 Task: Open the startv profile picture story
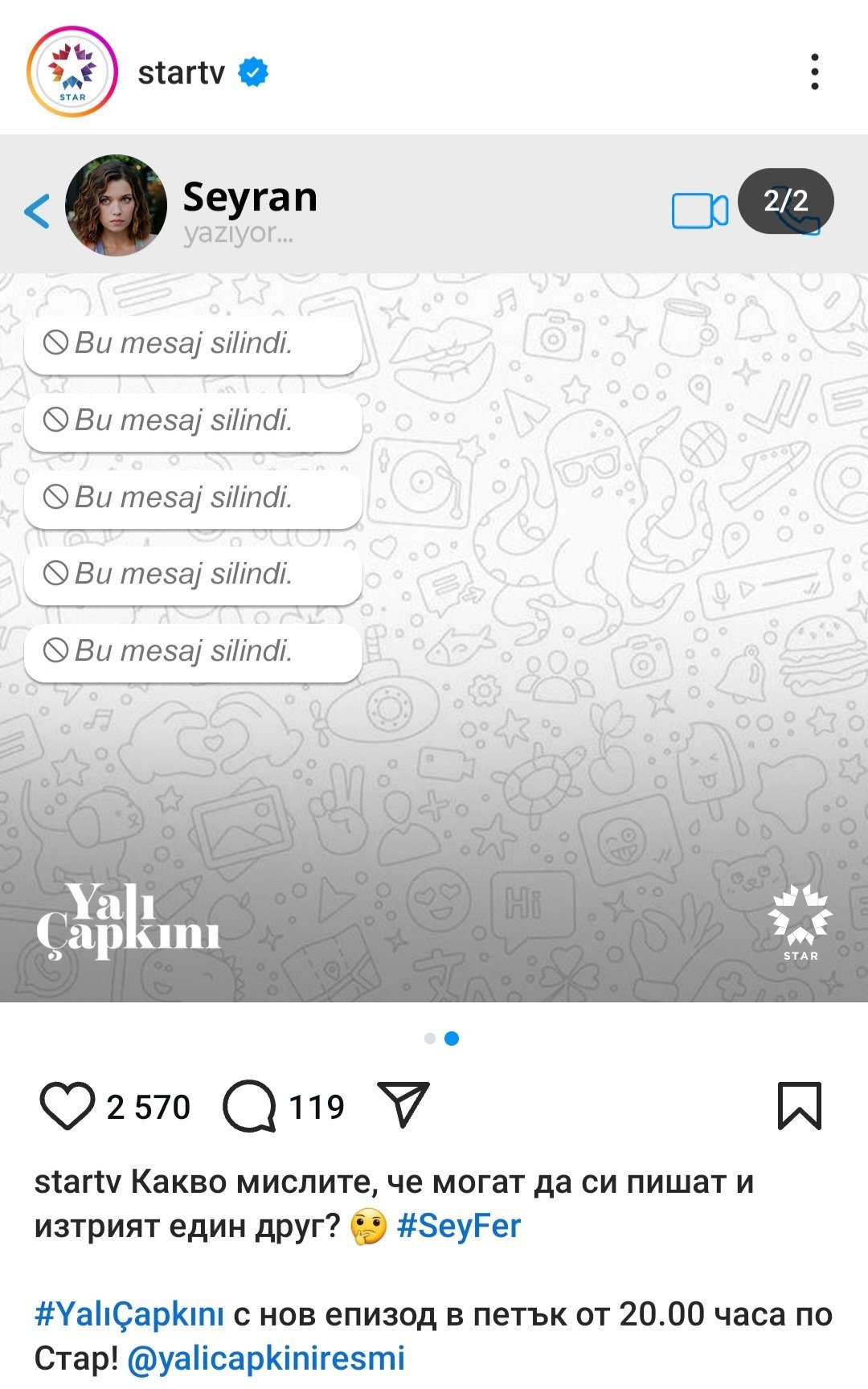tap(72, 72)
